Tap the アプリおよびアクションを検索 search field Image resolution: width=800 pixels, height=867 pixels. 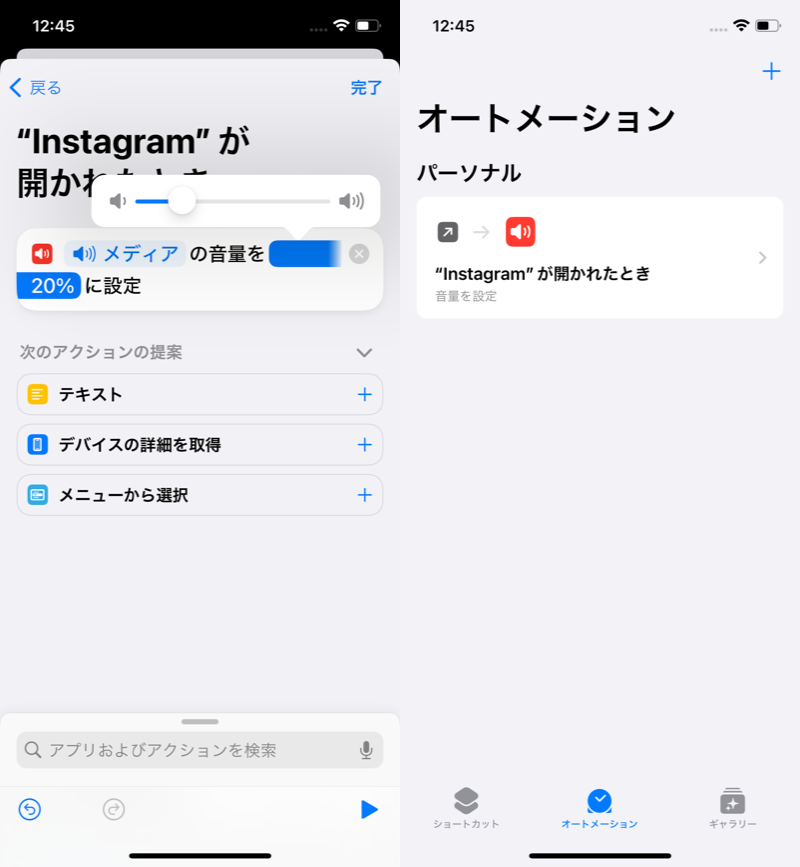pos(190,750)
